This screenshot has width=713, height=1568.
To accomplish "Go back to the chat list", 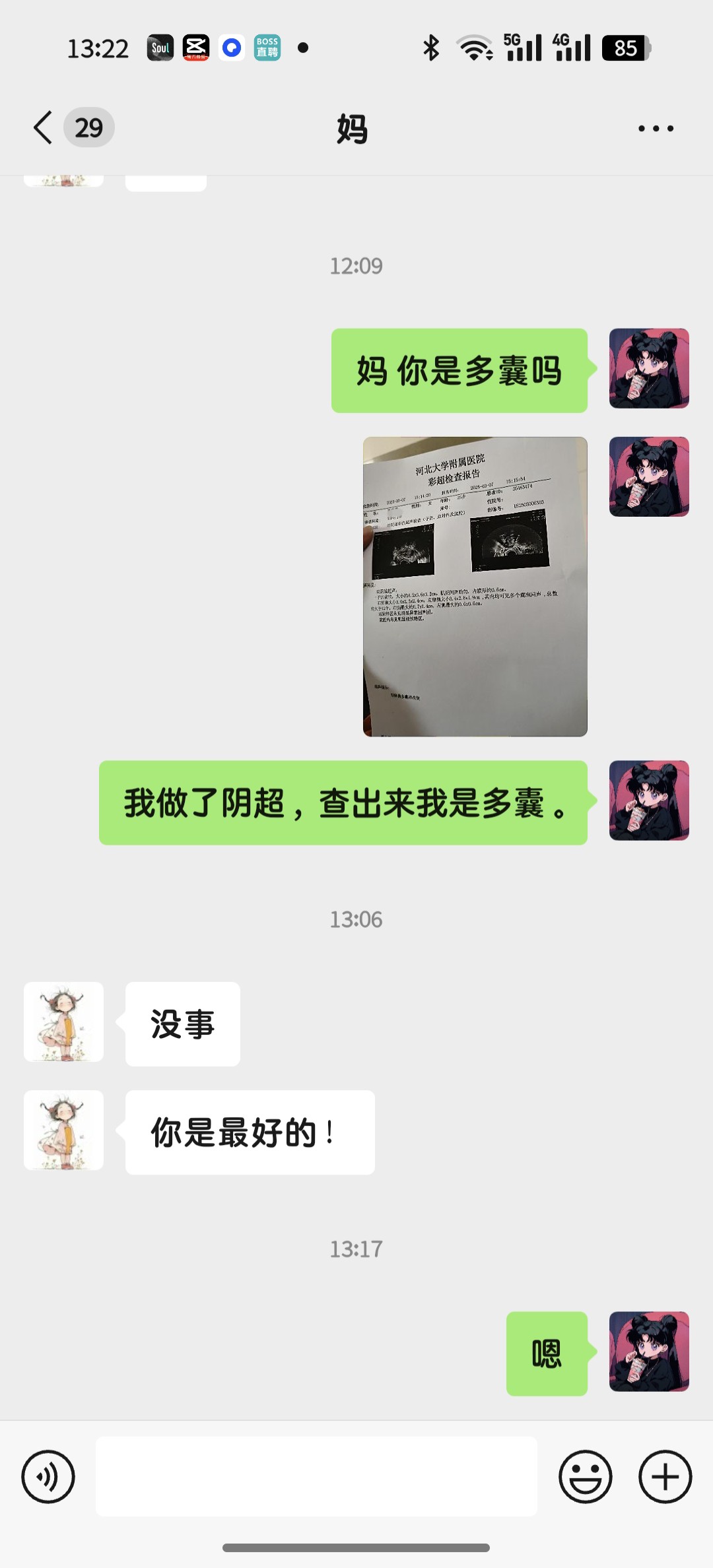I will pyautogui.click(x=44, y=127).
